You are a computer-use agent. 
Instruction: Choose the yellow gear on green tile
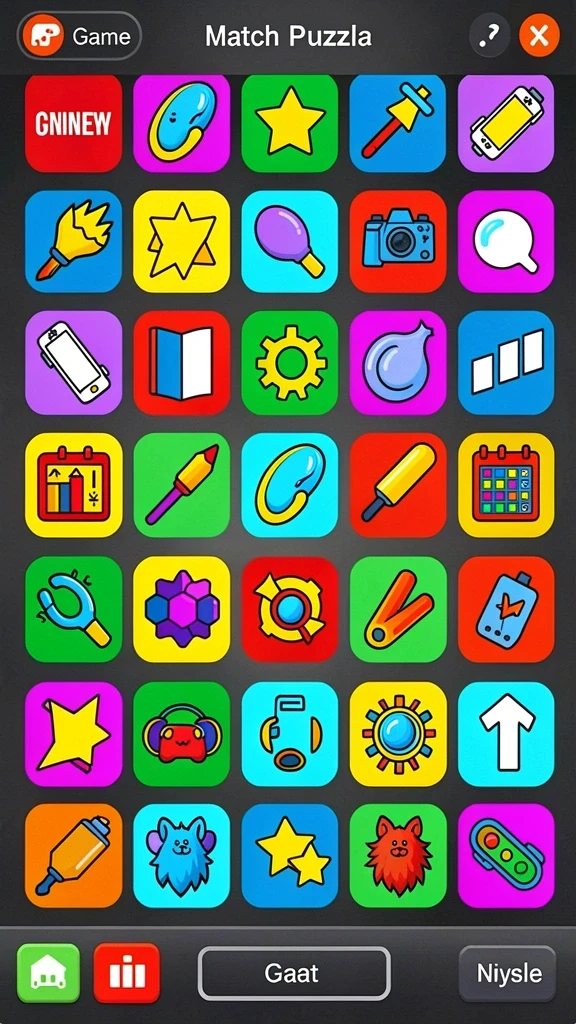(290, 362)
